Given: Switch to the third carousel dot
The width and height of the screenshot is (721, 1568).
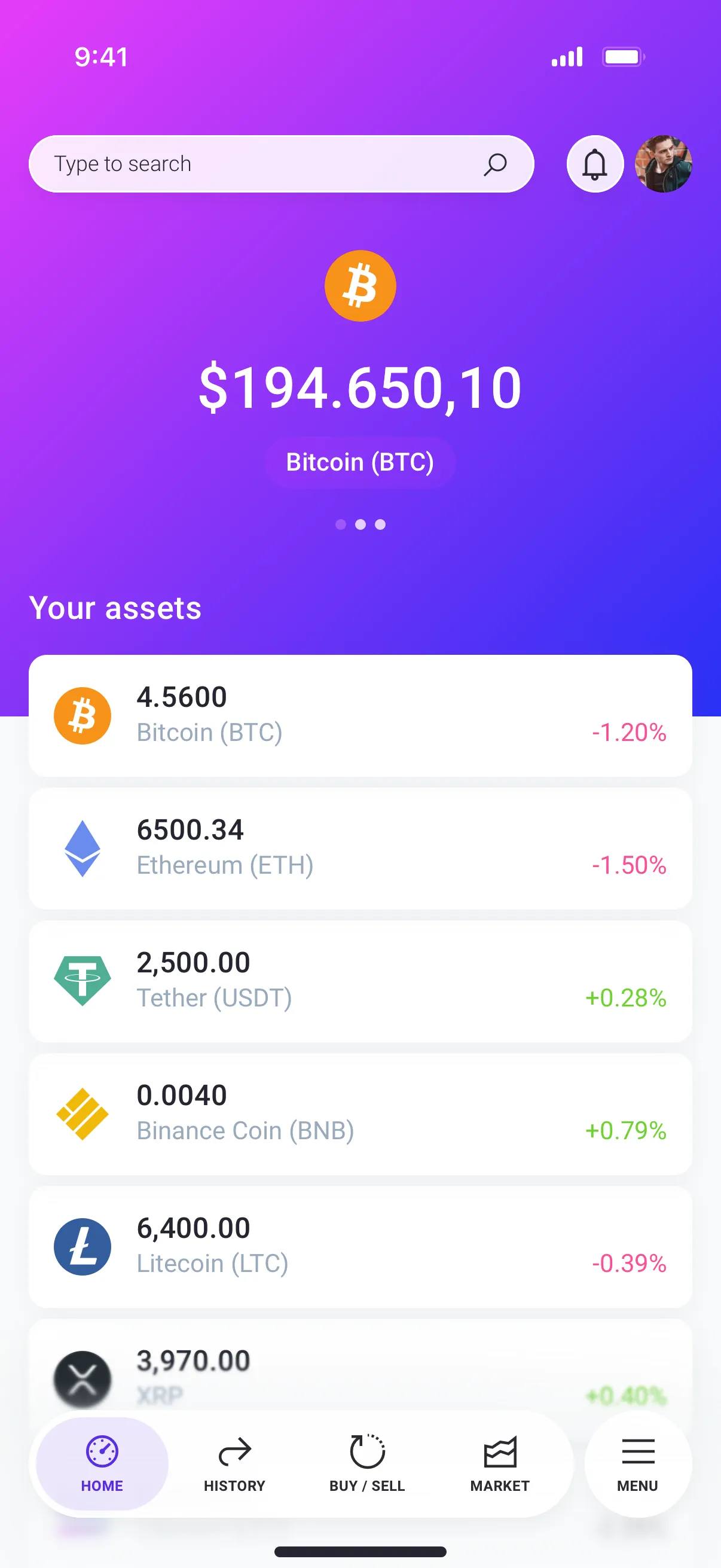Looking at the screenshot, I should point(380,524).
